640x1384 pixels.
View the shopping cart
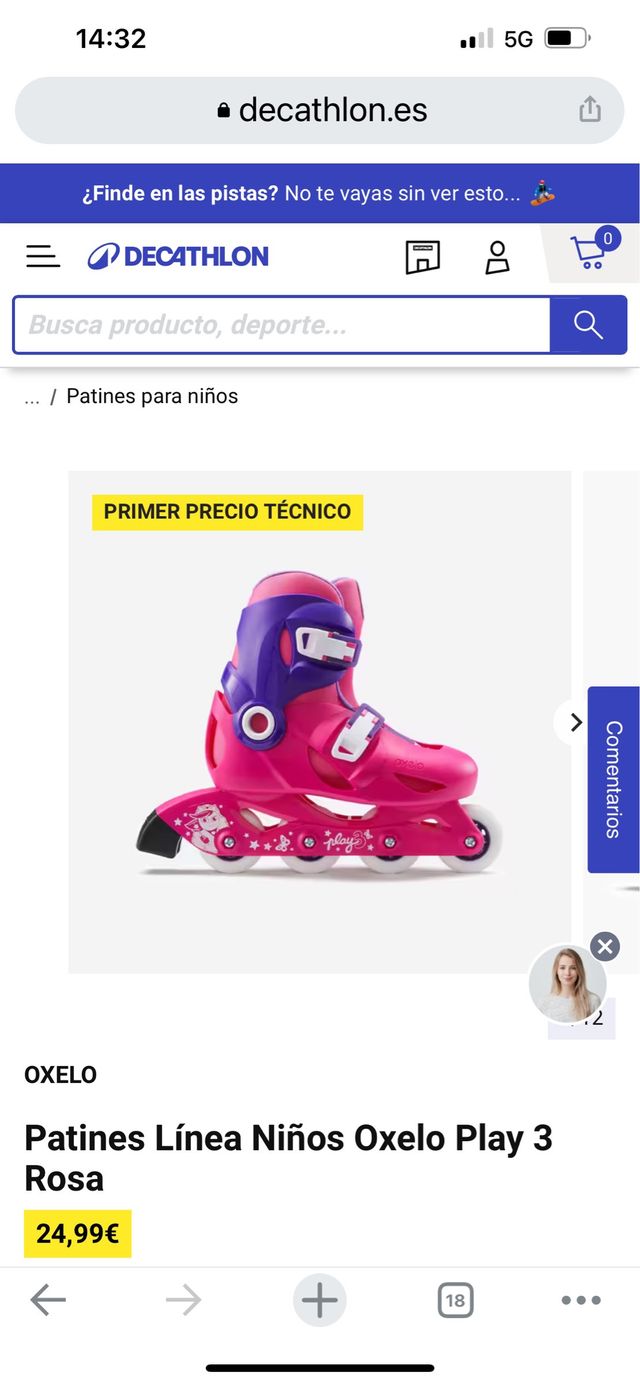tap(590, 251)
